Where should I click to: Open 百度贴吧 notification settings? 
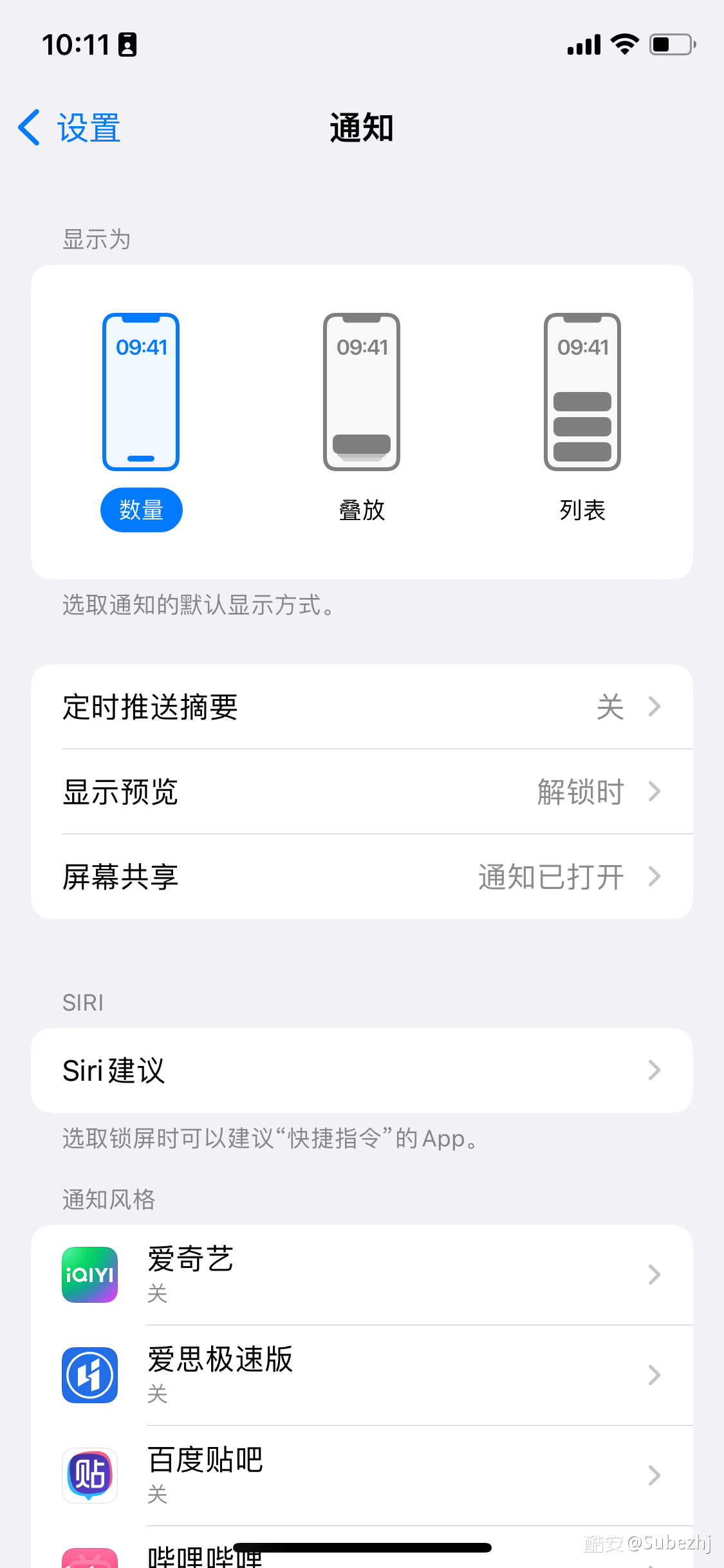[362, 1475]
